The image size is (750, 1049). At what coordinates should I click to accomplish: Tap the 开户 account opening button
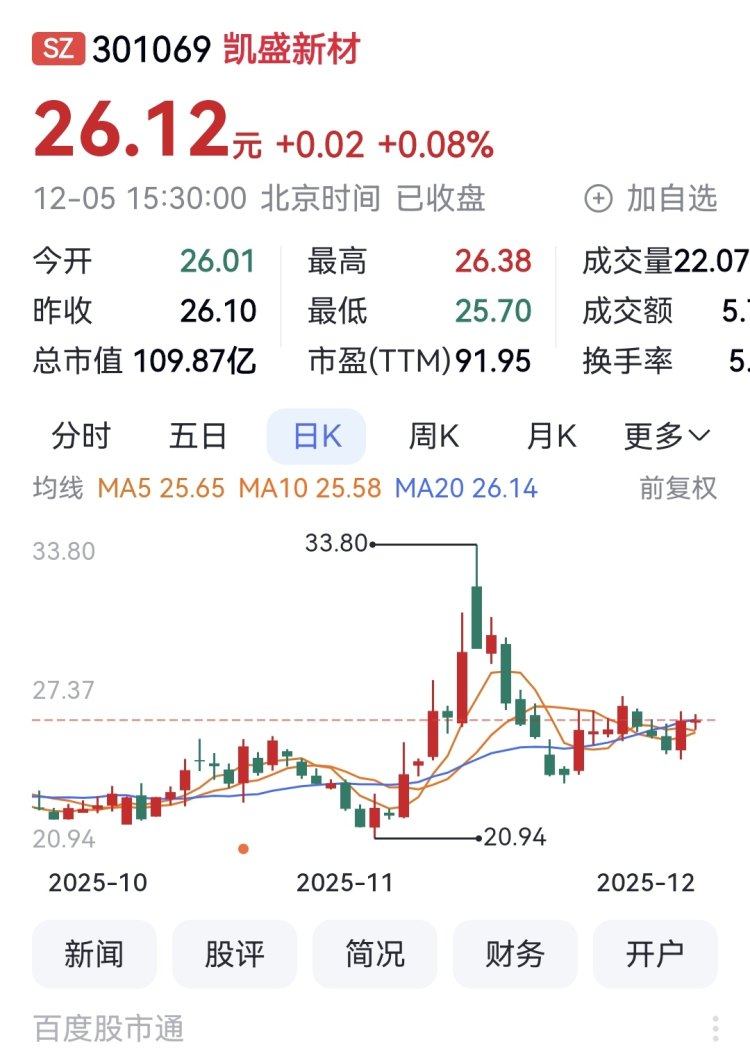pyautogui.click(x=655, y=954)
